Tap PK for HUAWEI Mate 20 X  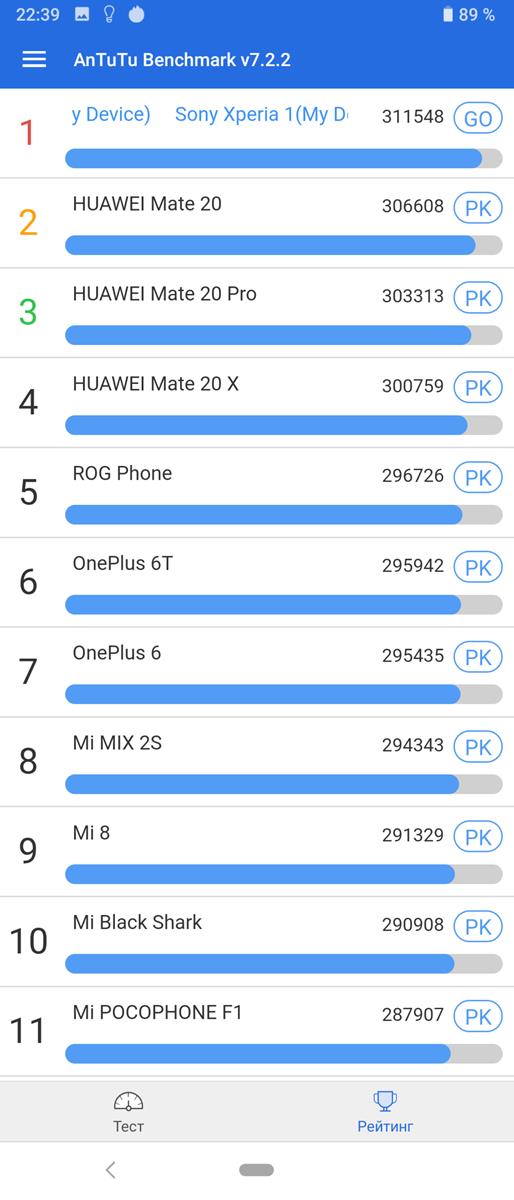coord(478,388)
